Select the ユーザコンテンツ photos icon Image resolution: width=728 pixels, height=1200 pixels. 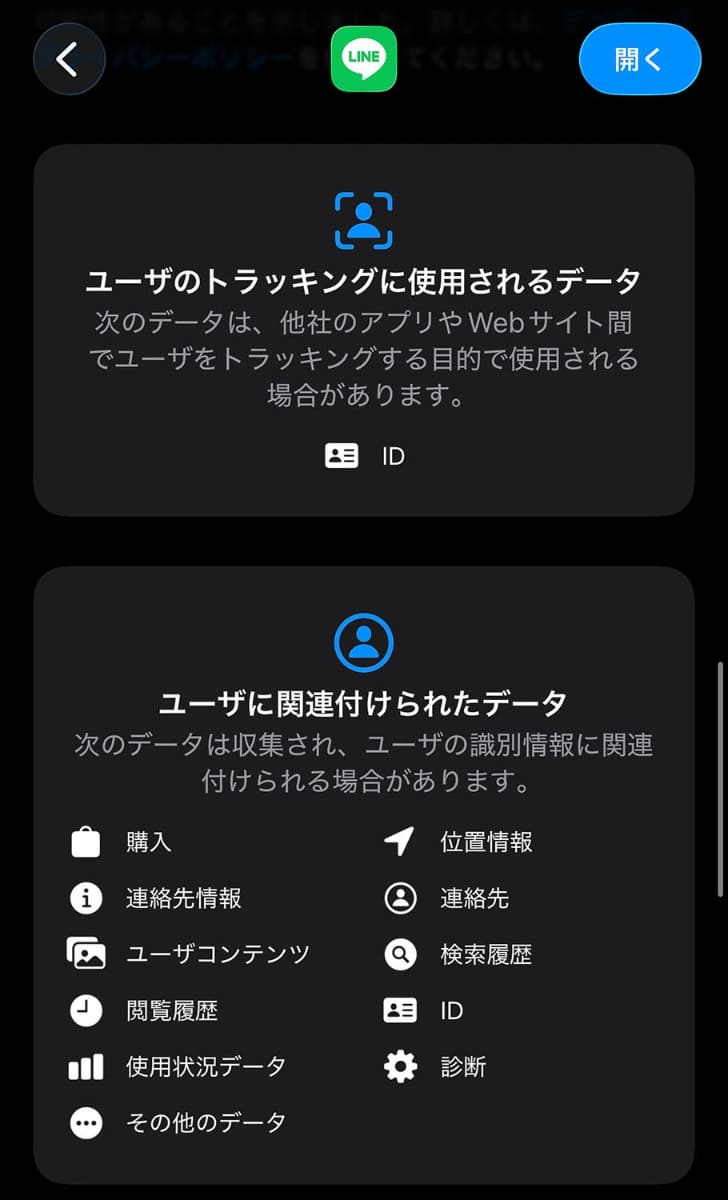(x=85, y=954)
